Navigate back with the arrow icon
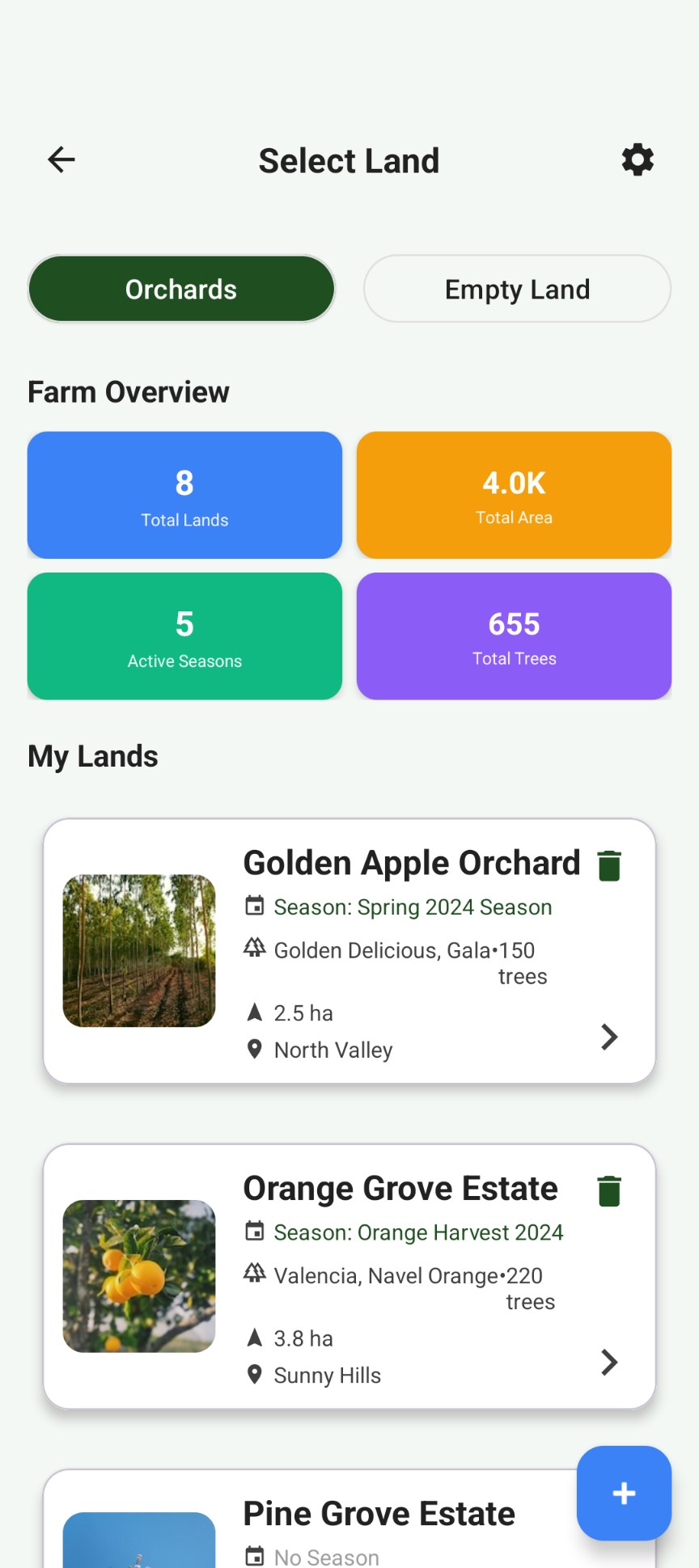This screenshot has width=699, height=1568. (61, 159)
